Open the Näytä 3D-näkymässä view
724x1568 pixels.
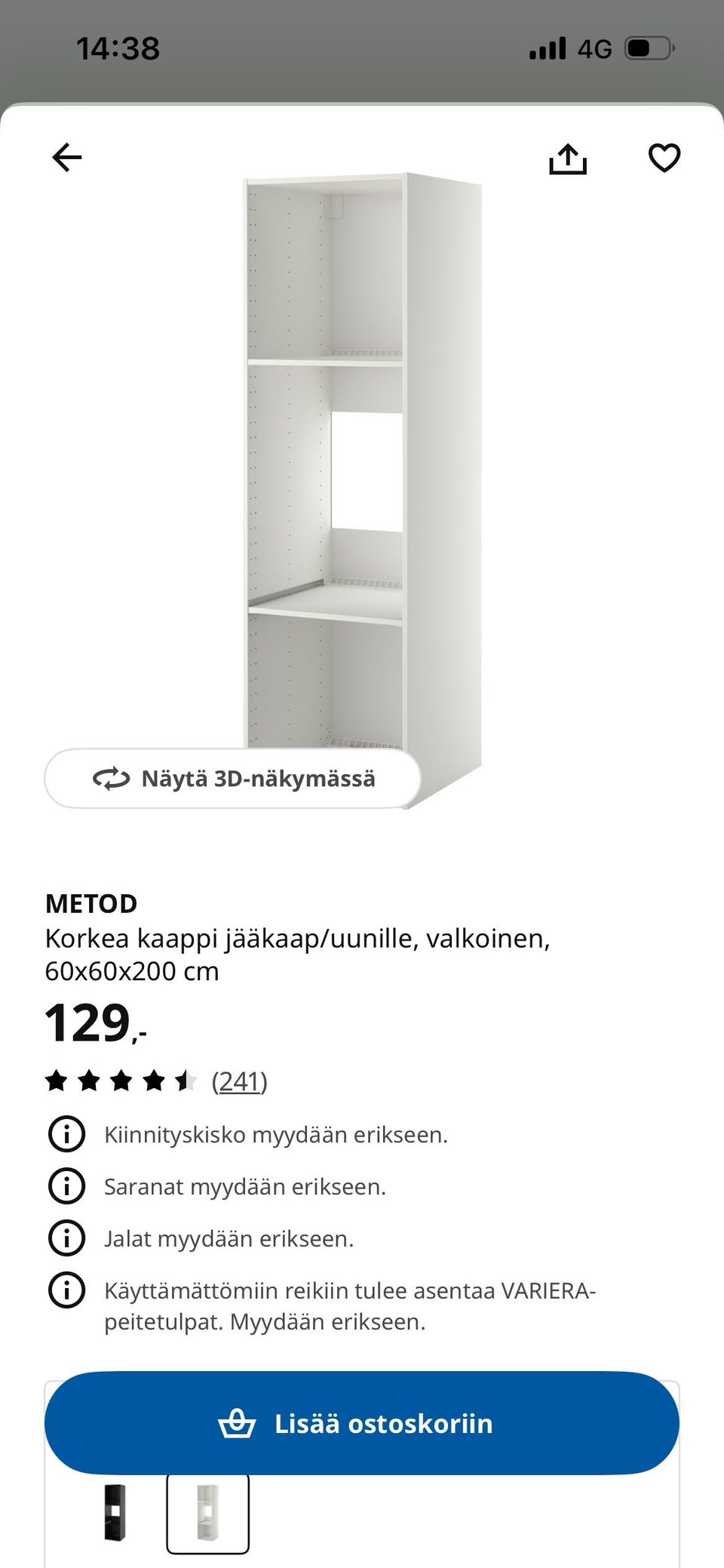(x=232, y=779)
